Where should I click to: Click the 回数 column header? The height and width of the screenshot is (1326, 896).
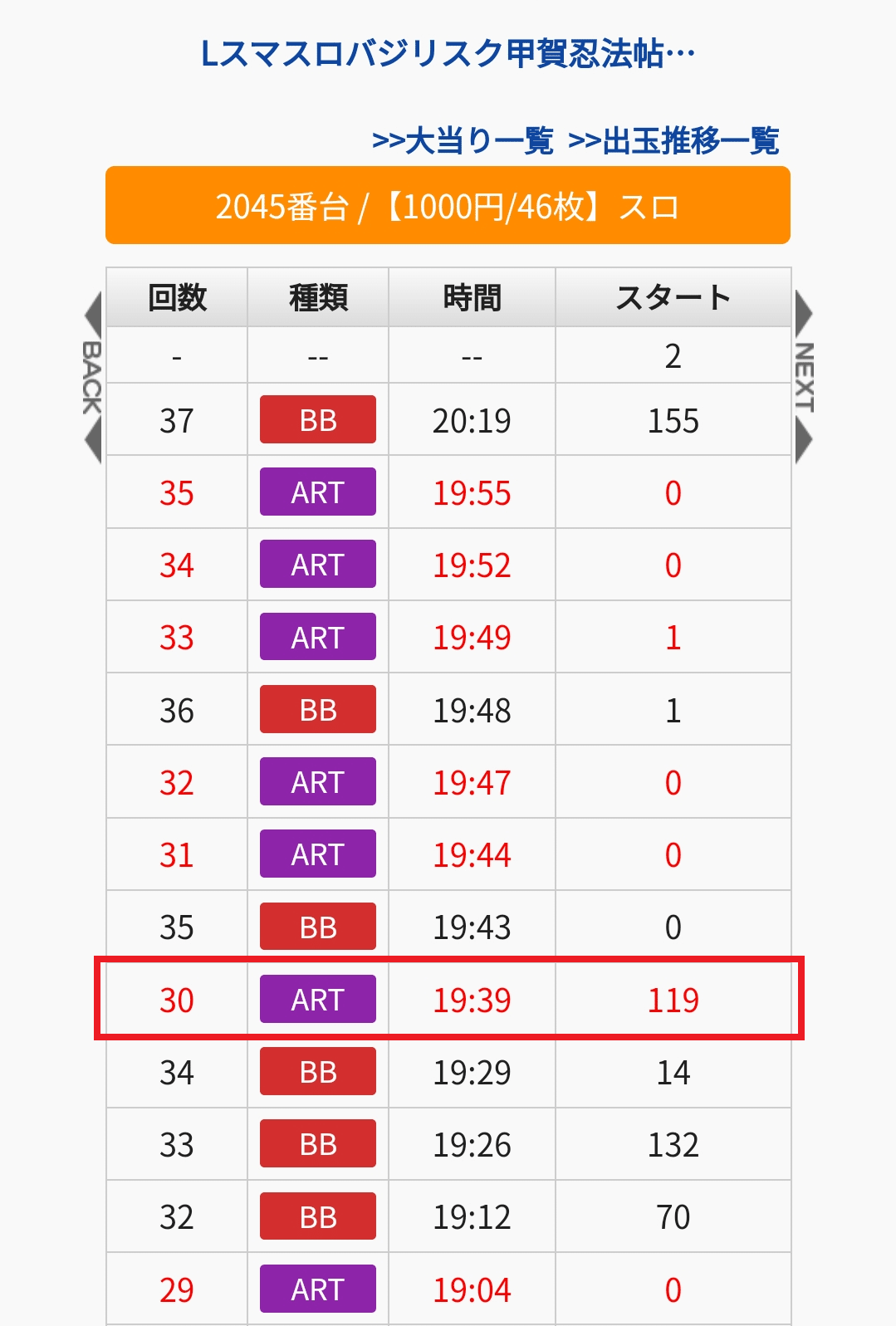coord(175,296)
